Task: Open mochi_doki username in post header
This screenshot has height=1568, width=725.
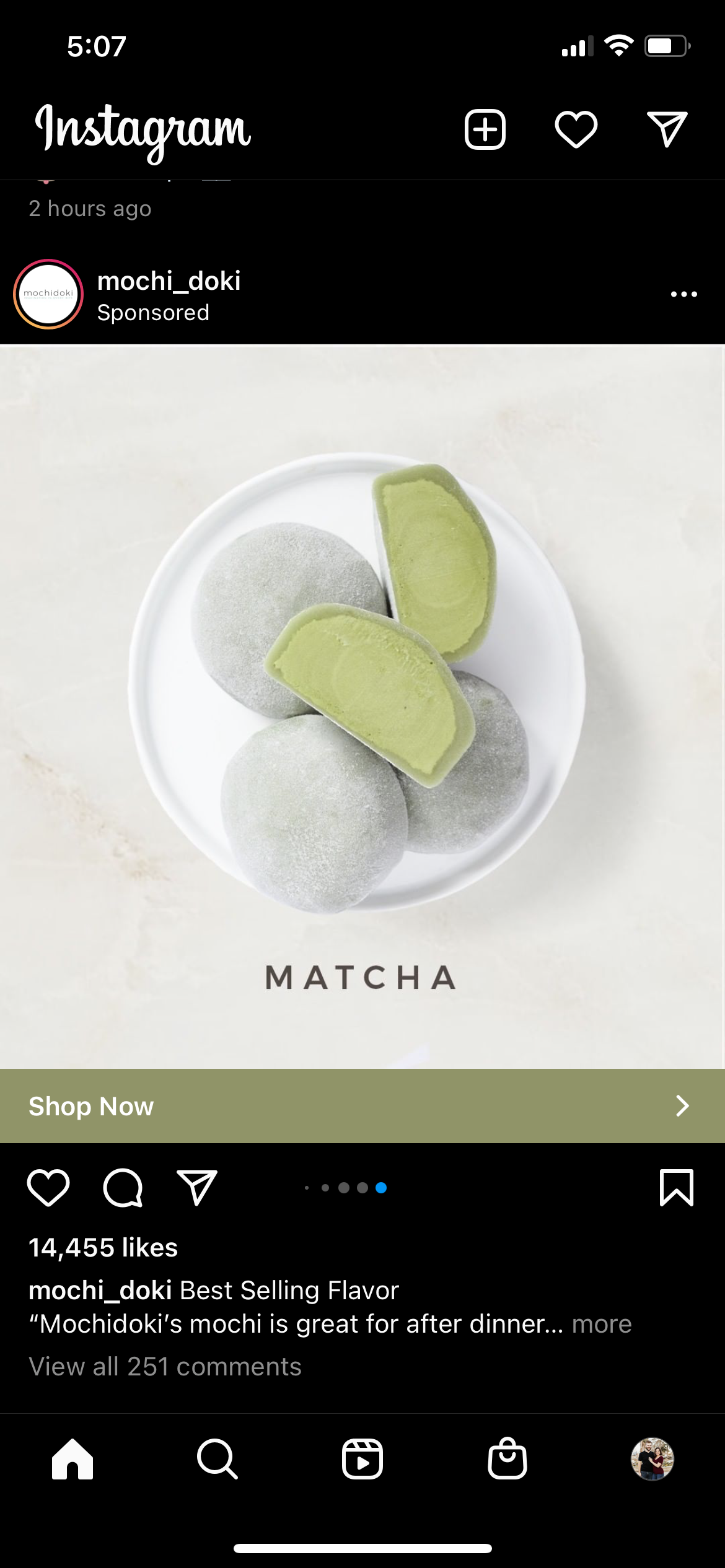Action: [169, 281]
